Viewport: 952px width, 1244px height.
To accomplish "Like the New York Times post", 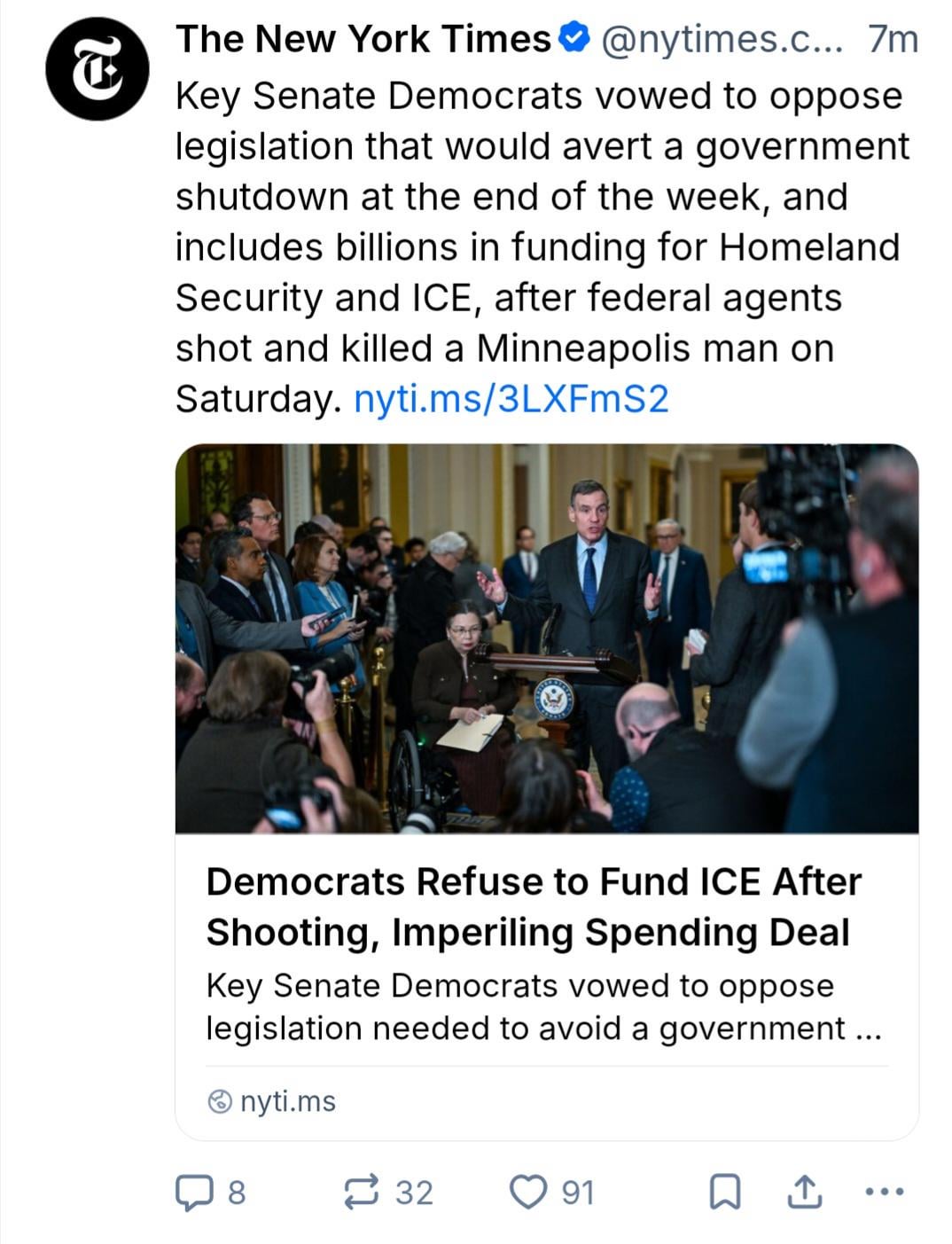I will [x=528, y=1192].
